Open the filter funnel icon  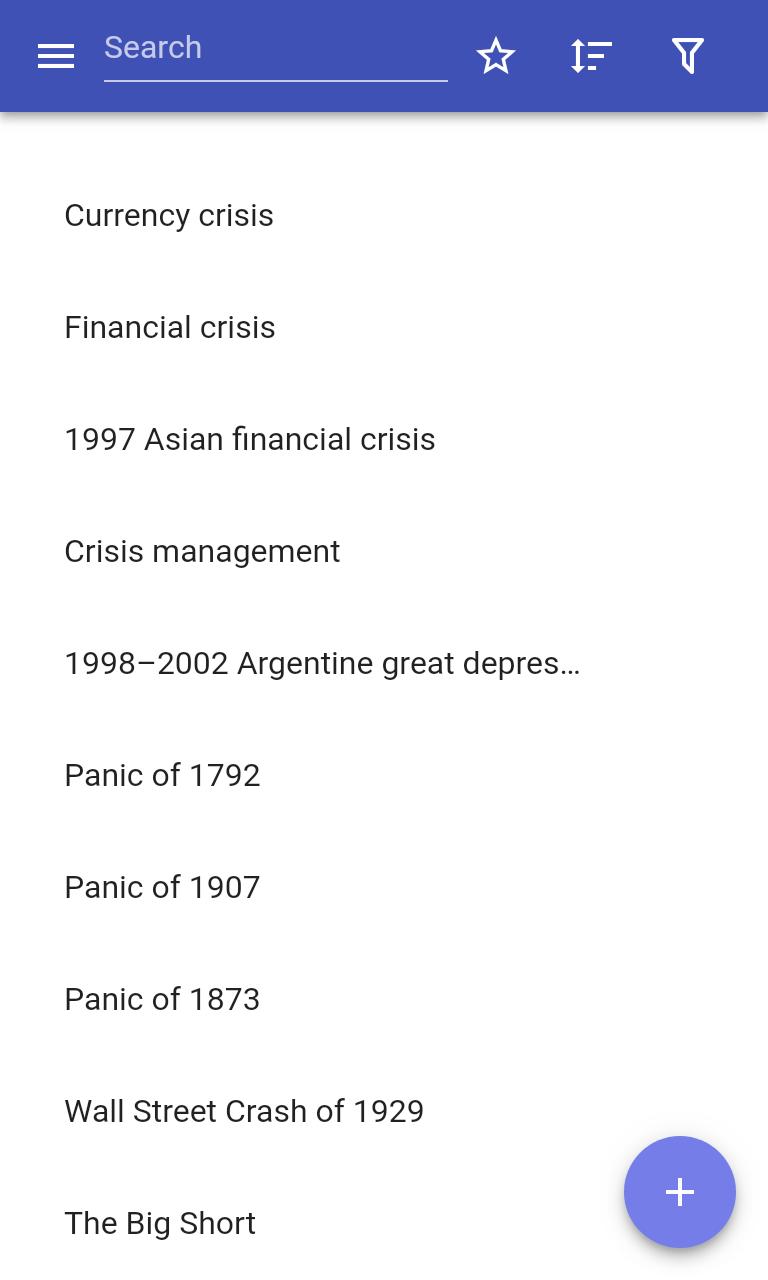[x=688, y=56]
